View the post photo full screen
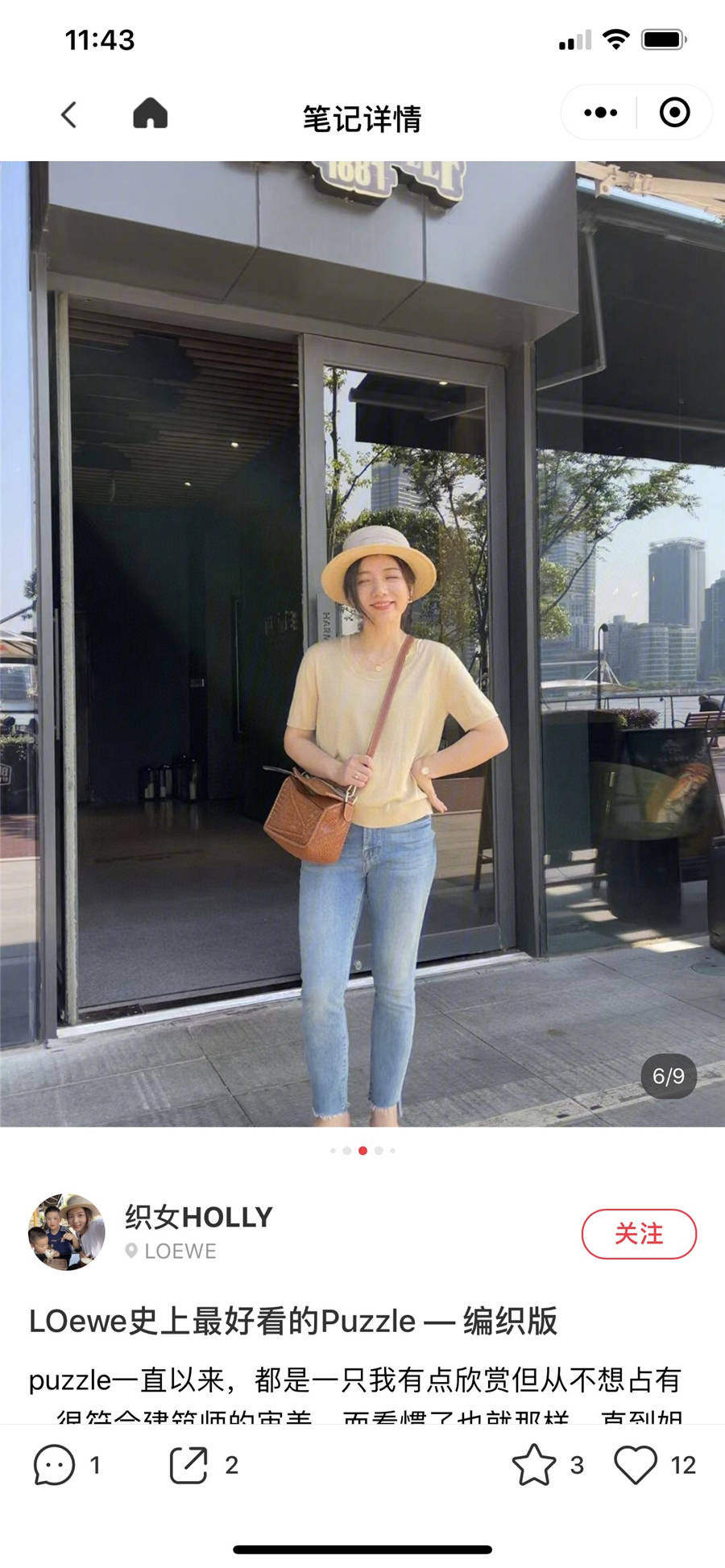The image size is (725, 1568). (362, 644)
